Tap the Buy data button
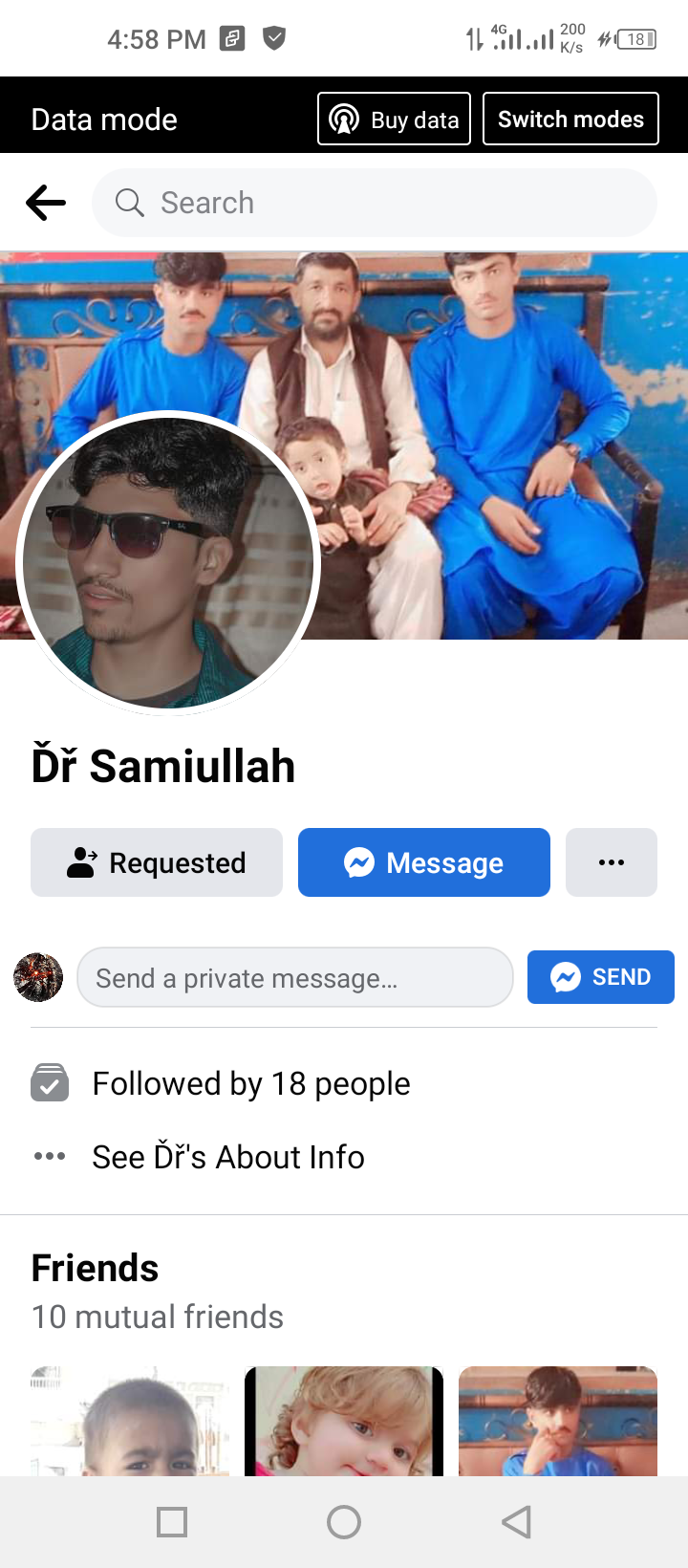This screenshot has height=1568, width=688. (394, 120)
